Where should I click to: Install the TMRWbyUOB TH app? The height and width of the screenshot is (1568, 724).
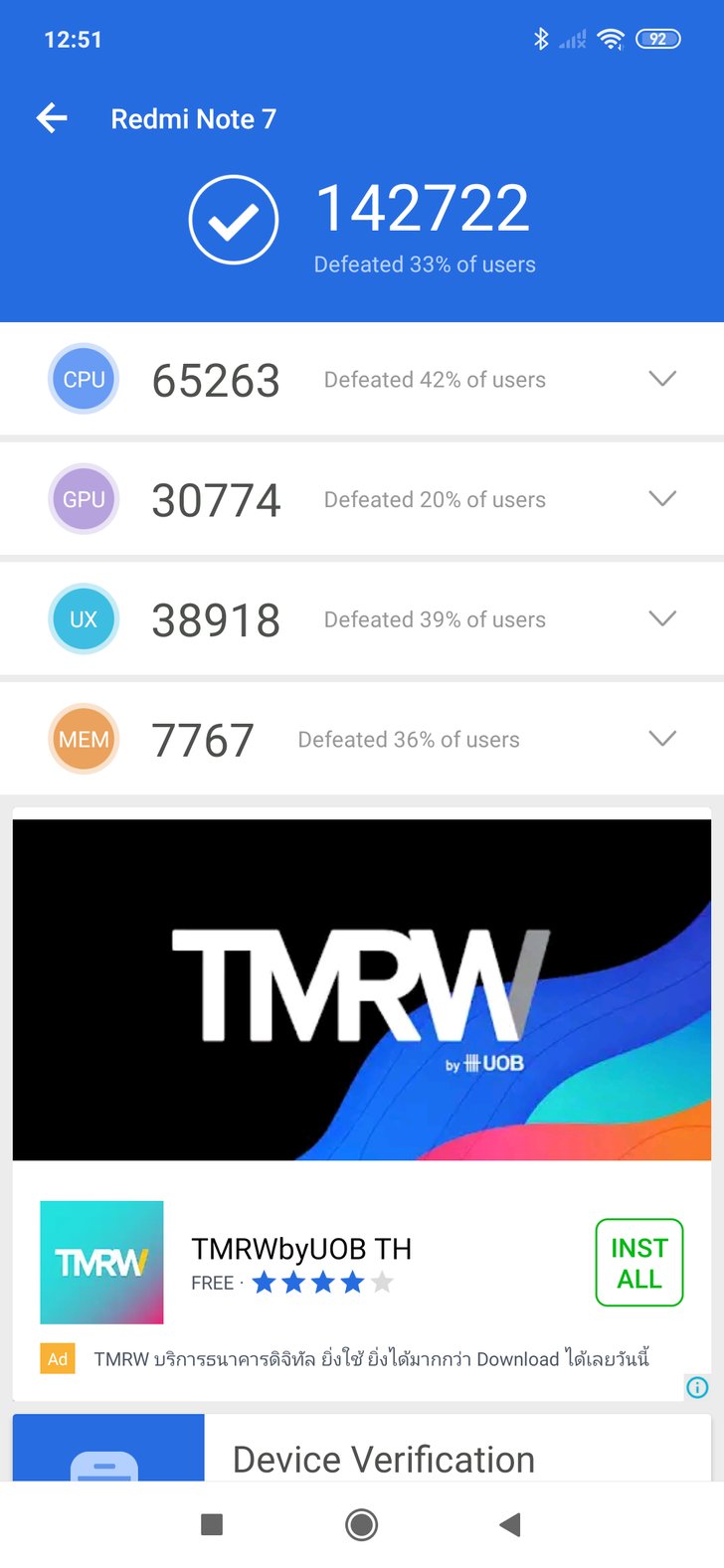point(638,1263)
